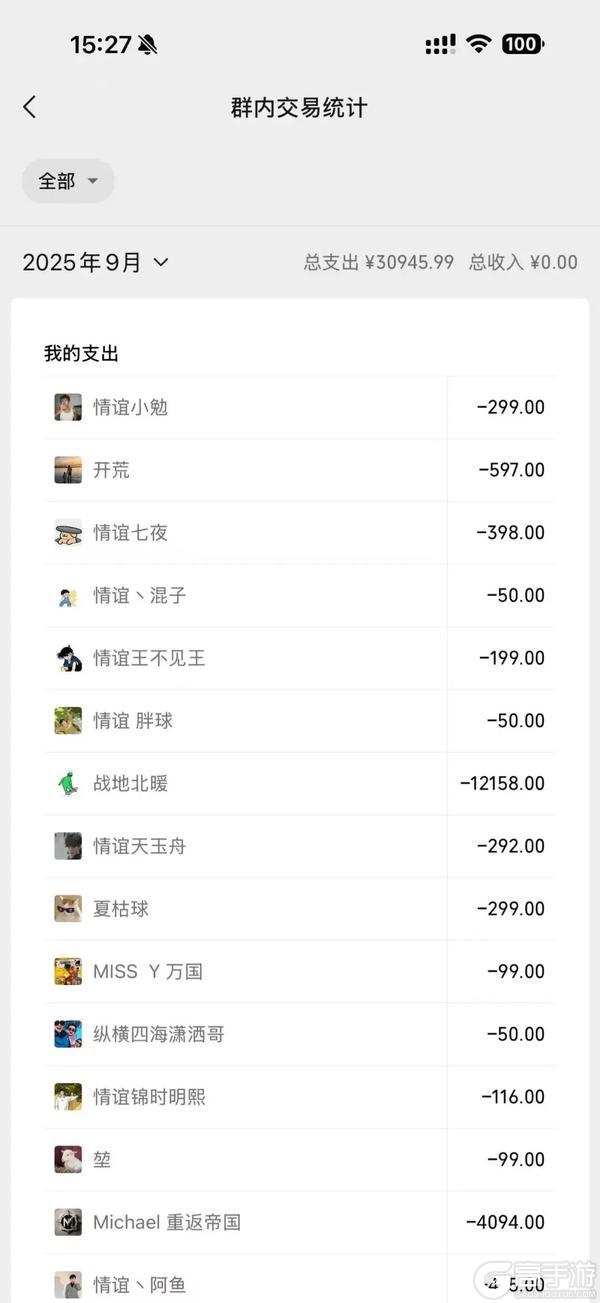Open Michael 重返帝国 transaction row
This screenshot has height=1303, width=600.
click(x=299, y=1222)
